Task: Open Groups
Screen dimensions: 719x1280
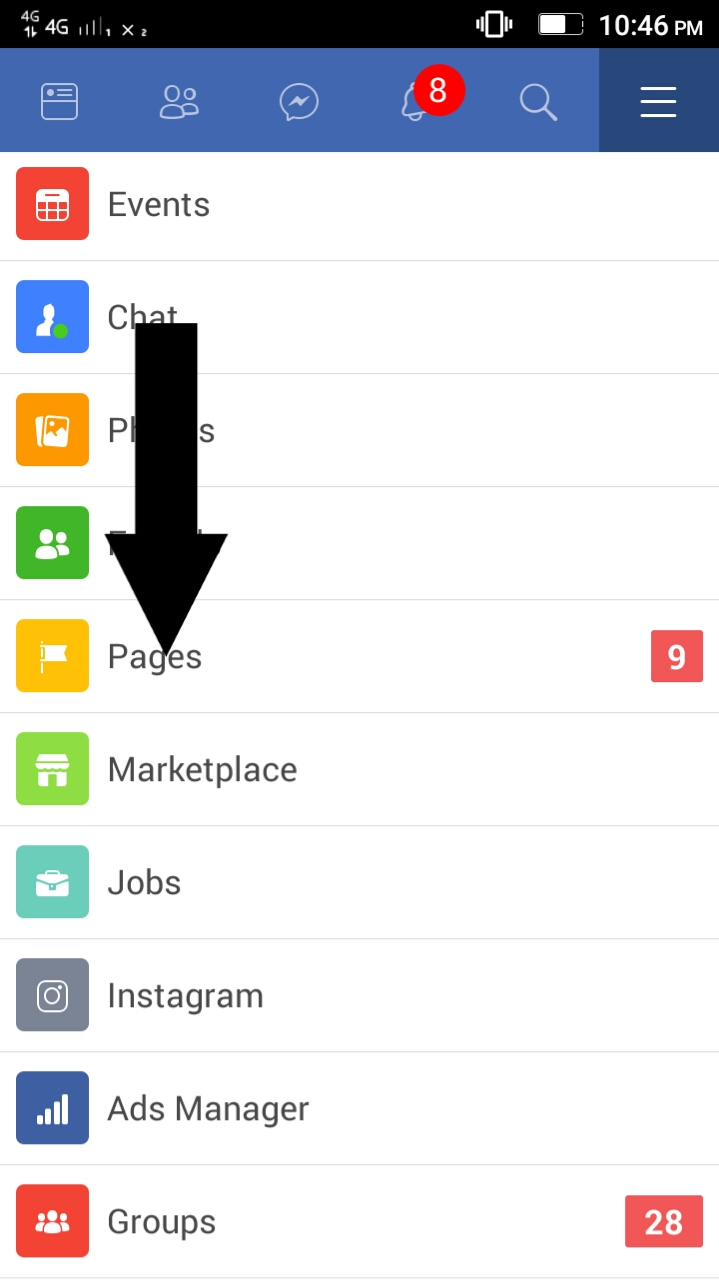Action: pos(359,1222)
